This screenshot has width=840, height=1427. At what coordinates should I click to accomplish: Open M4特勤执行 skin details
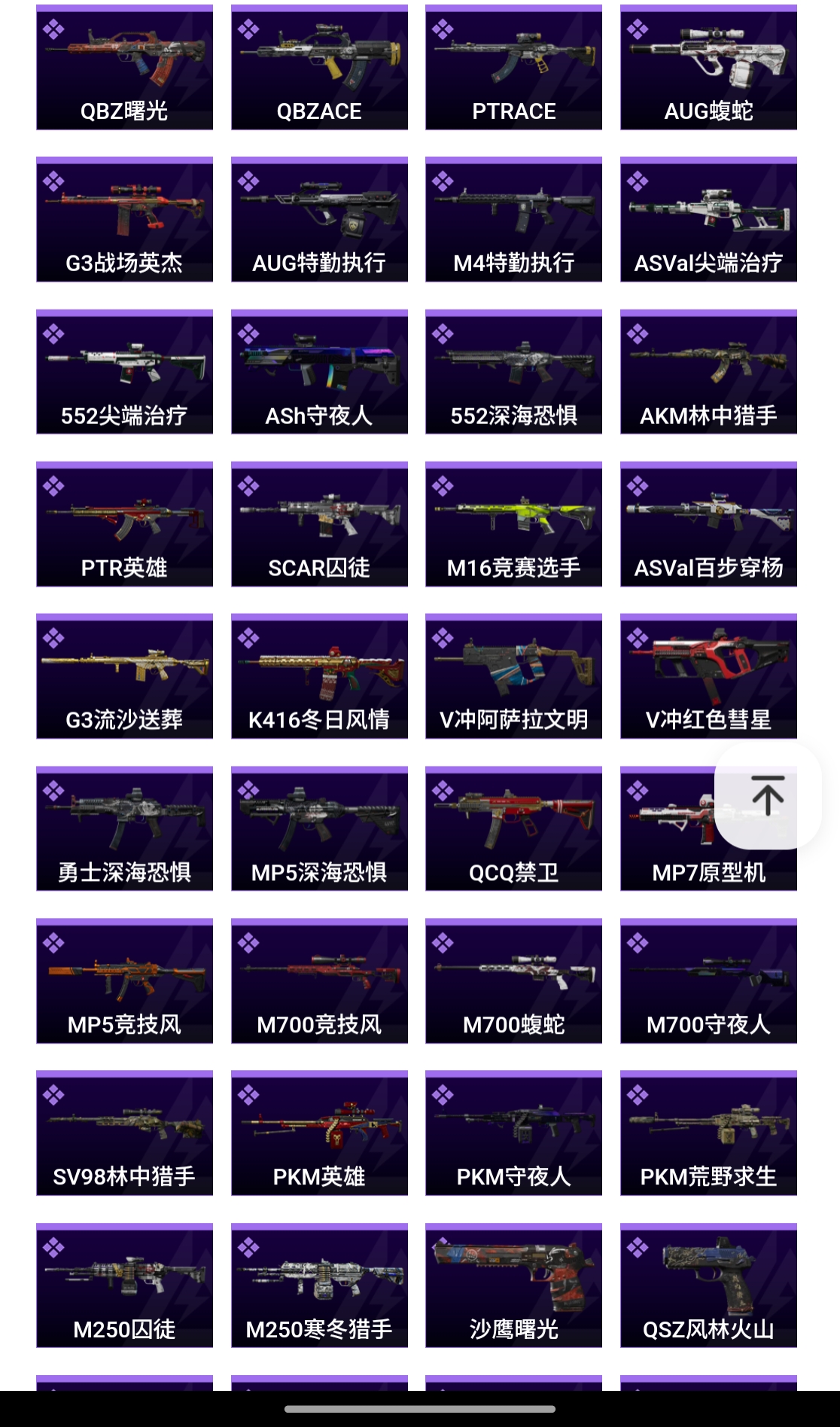513,220
